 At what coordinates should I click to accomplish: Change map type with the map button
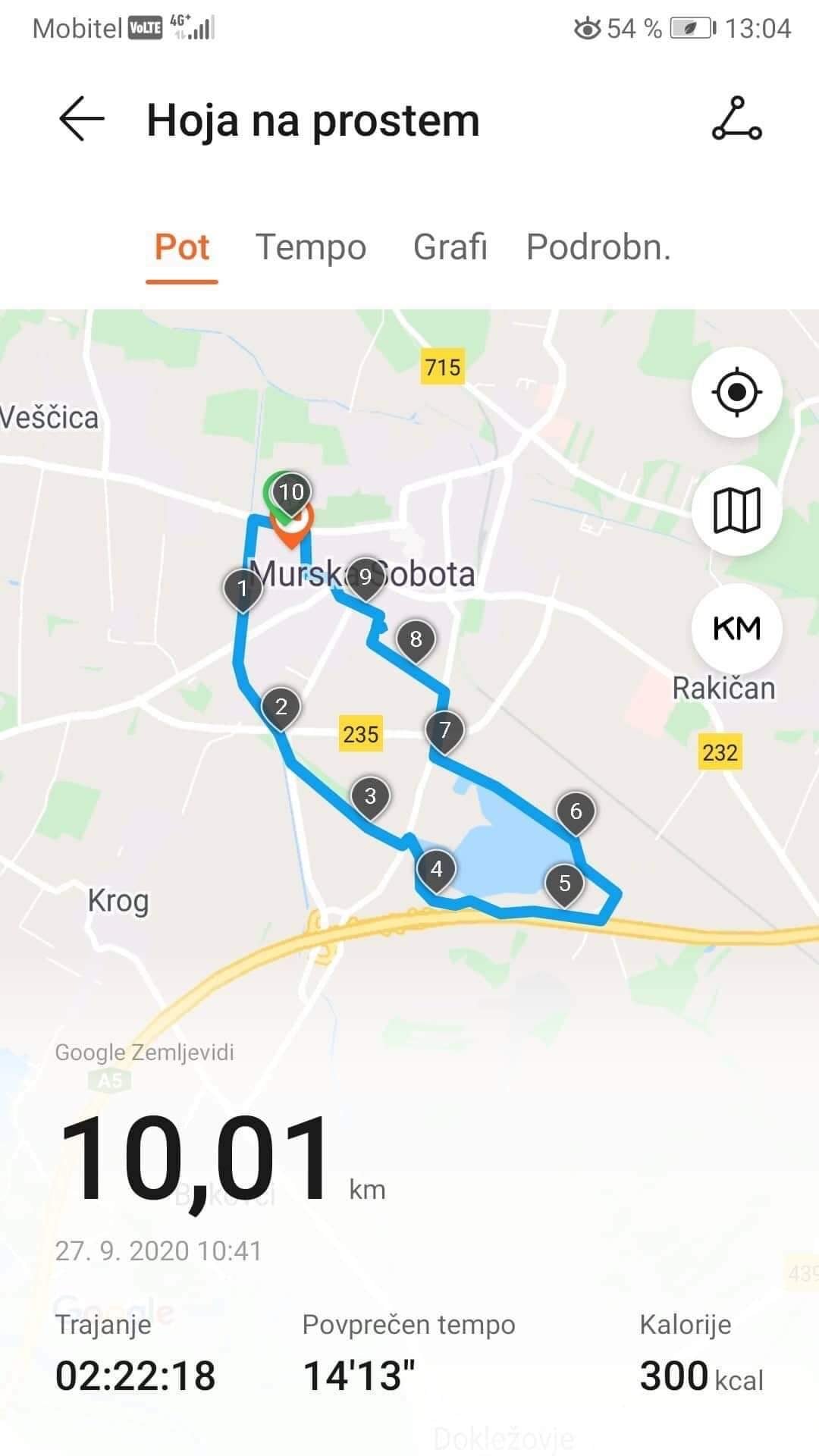pos(736,510)
